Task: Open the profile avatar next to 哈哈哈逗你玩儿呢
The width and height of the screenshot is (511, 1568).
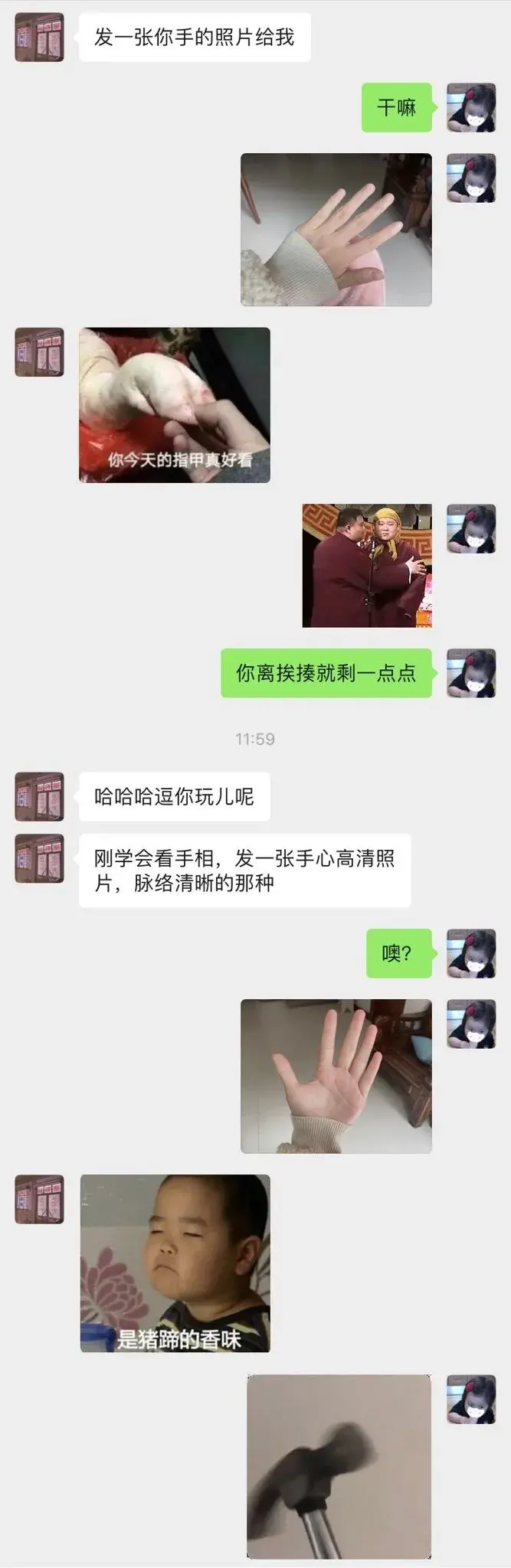Action: (x=39, y=796)
